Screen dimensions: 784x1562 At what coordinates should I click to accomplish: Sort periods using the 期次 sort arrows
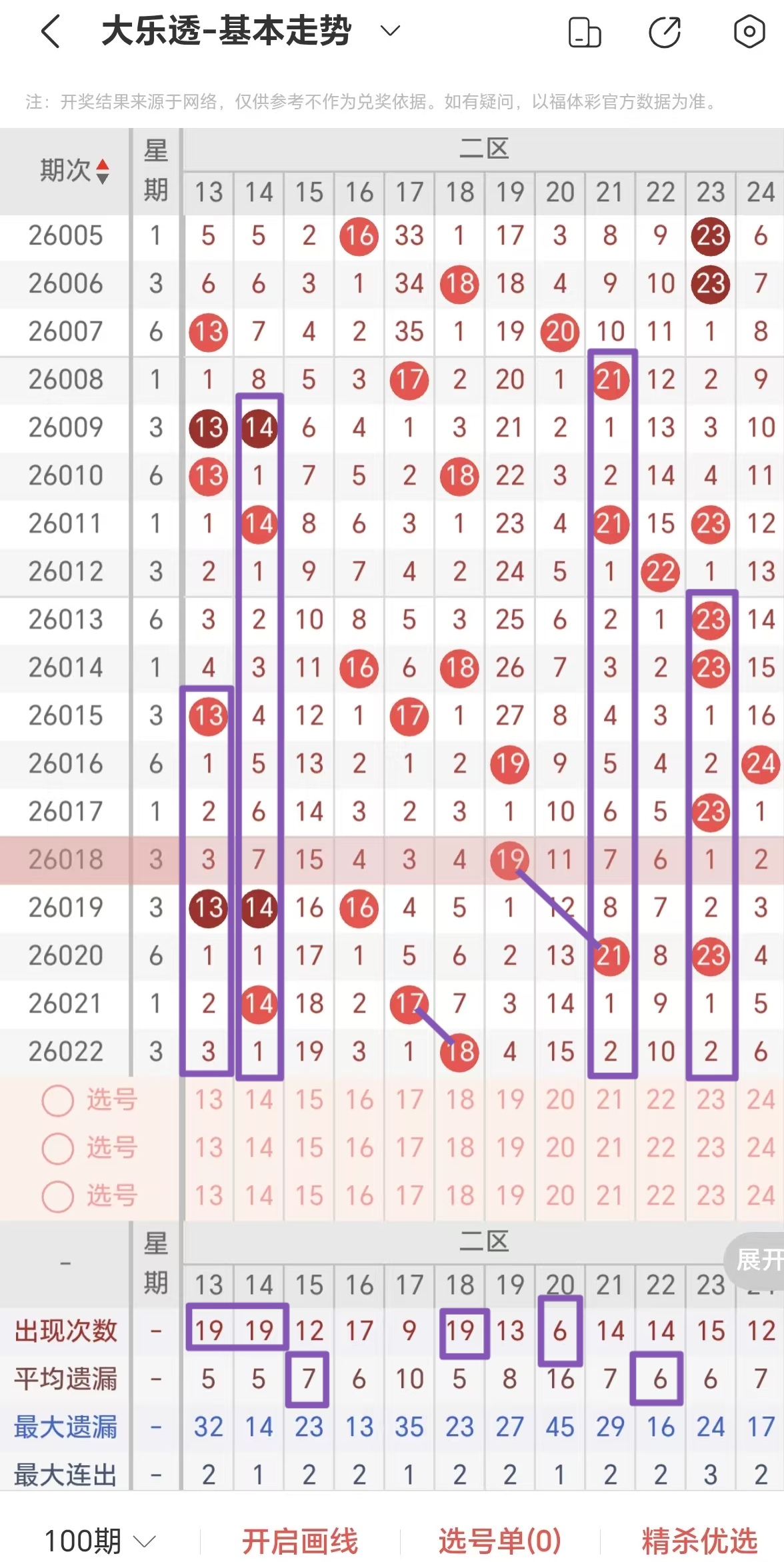(x=101, y=172)
